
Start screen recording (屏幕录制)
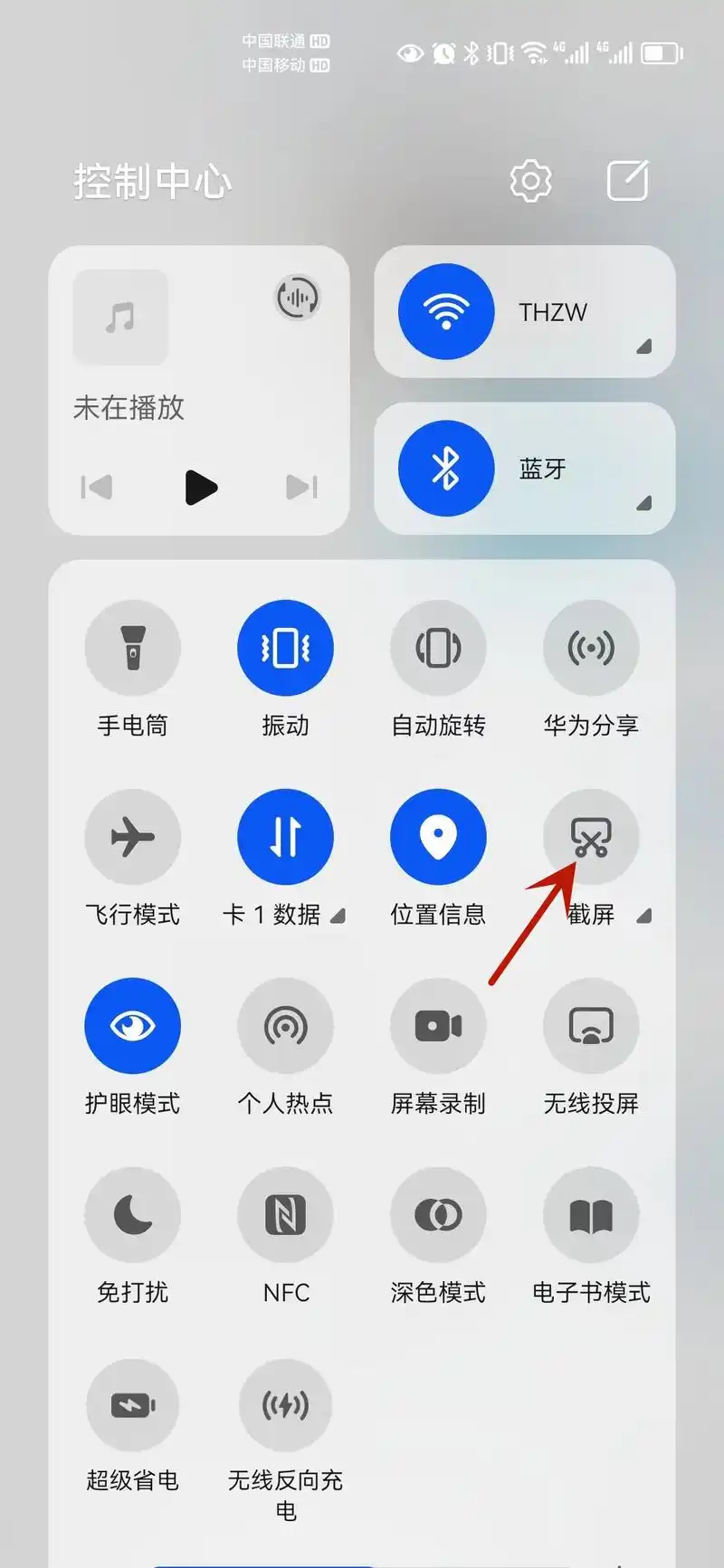tap(438, 1025)
